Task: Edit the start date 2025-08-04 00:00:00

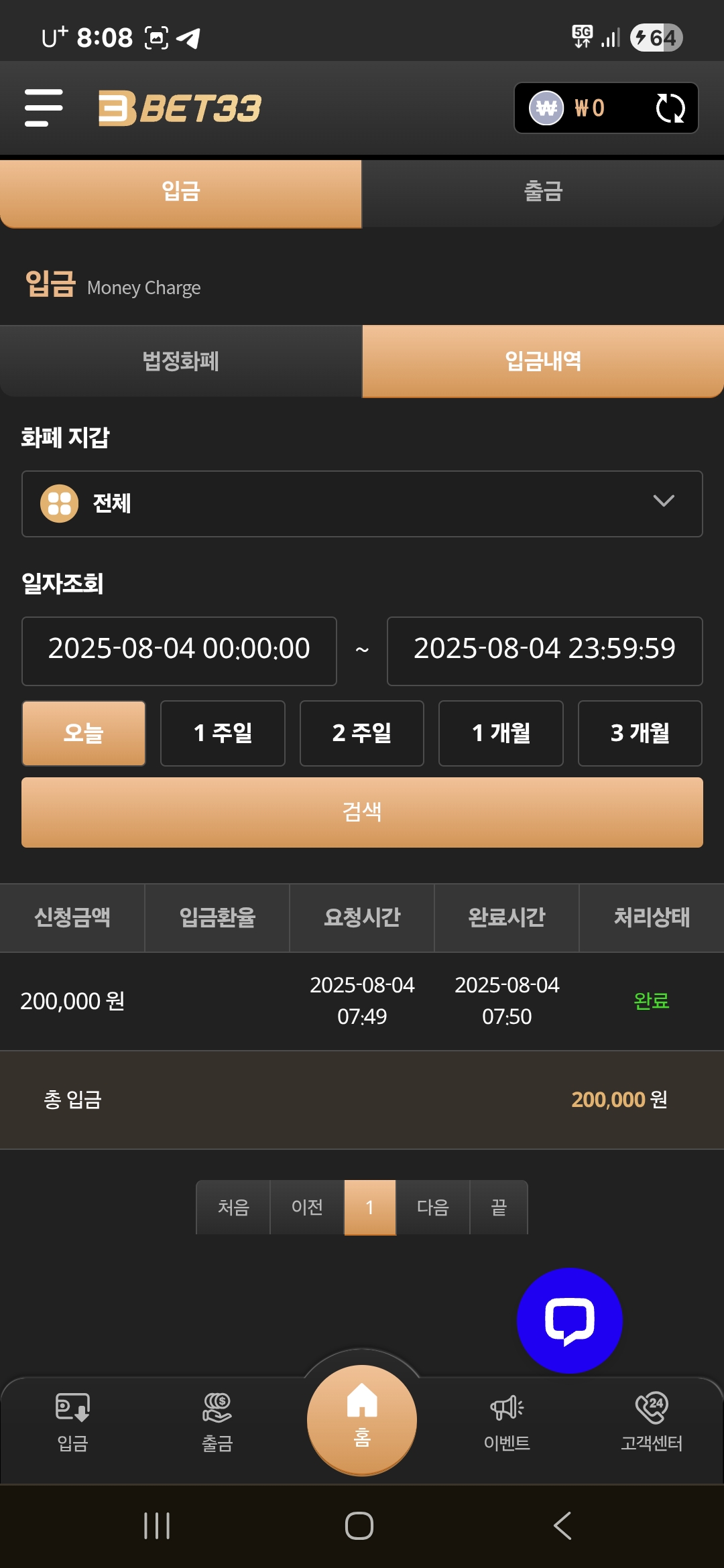Action: (x=179, y=650)
